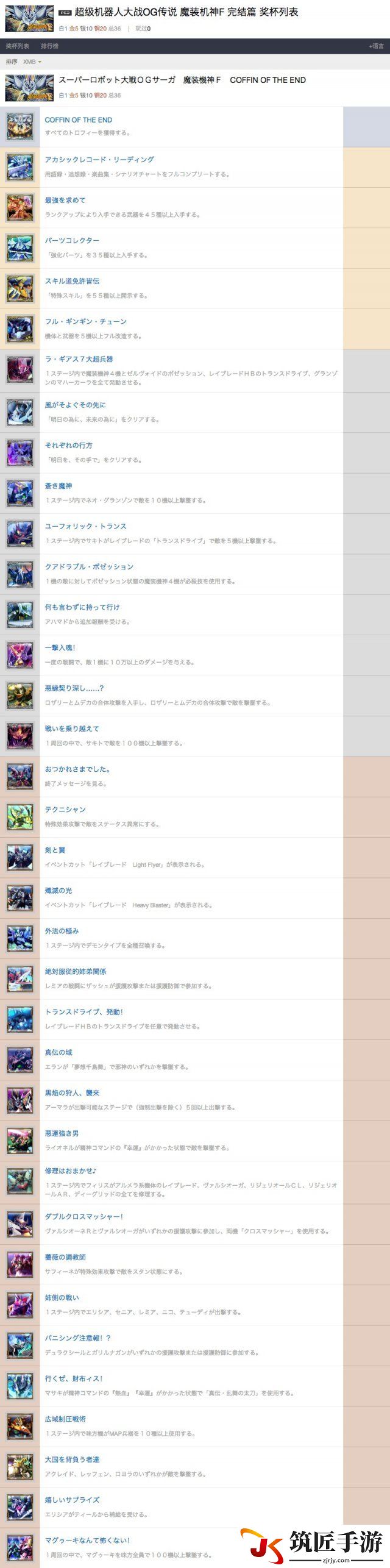The height and width of the screenshot is (1568, 390).
Task: View the おつかれさまでした。 trophy
Action: tap(77, 769)
